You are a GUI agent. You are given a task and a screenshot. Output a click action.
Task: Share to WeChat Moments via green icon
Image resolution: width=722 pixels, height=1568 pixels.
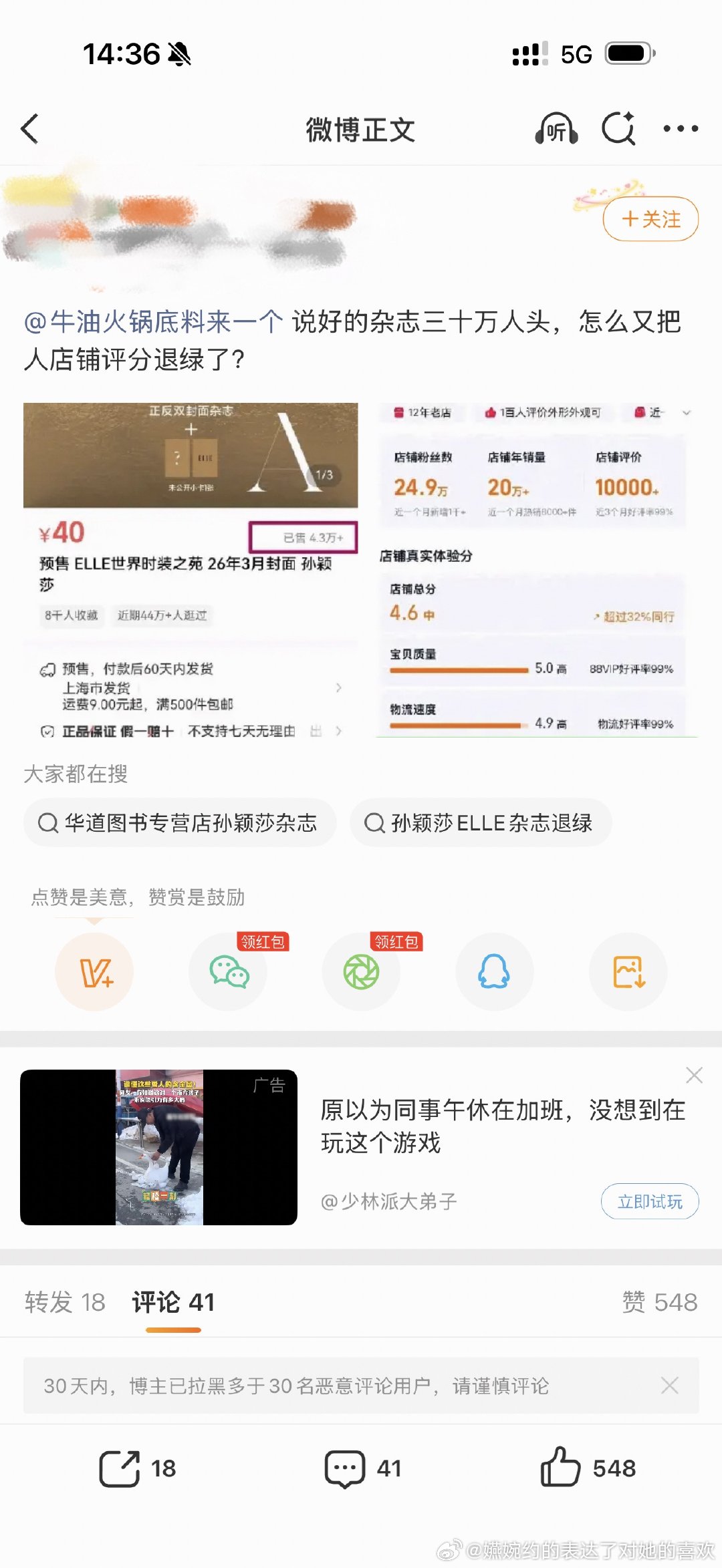[x=361, y=972]
